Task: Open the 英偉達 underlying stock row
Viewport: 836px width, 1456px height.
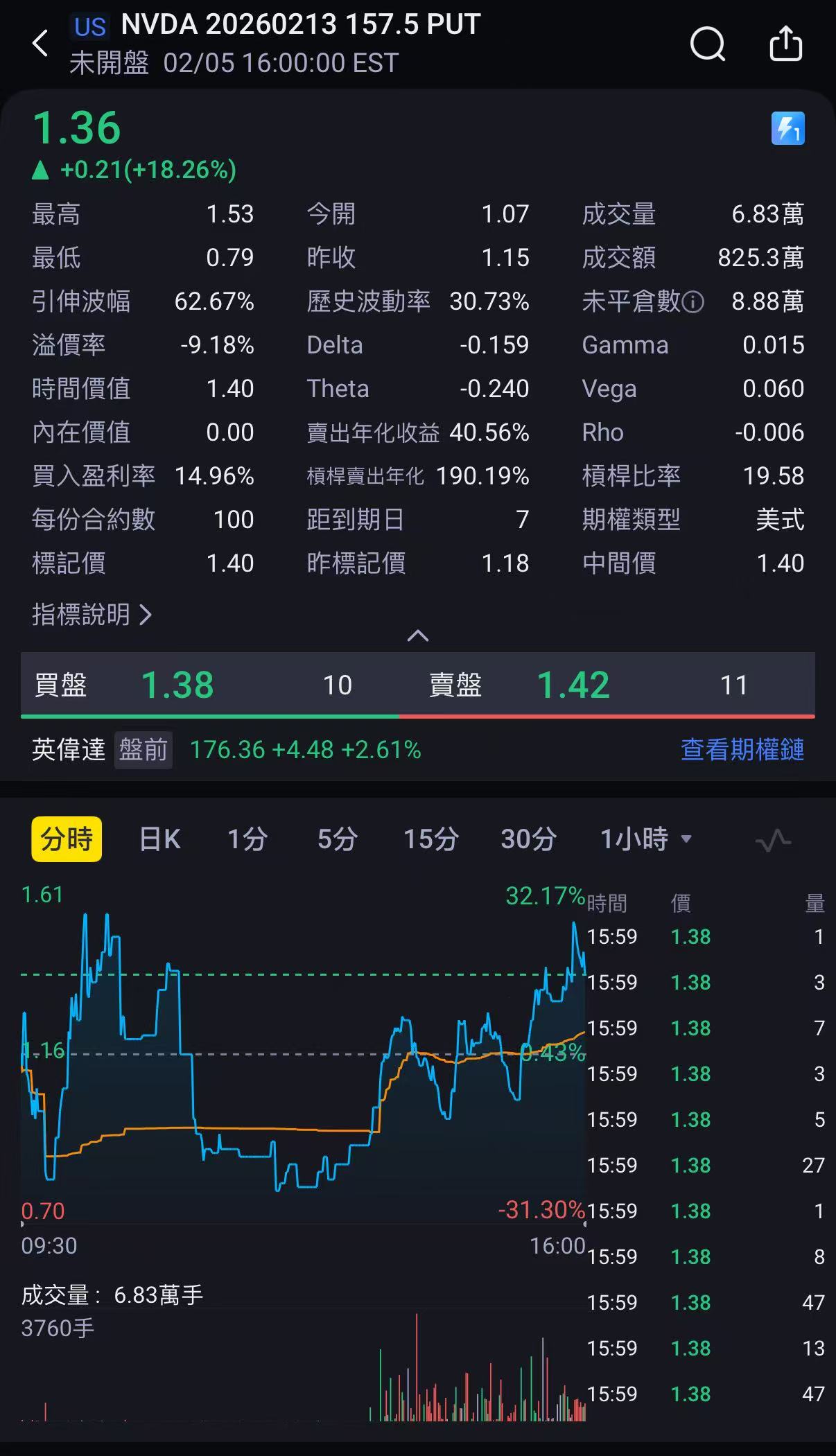Action: [x=68, y=749]
